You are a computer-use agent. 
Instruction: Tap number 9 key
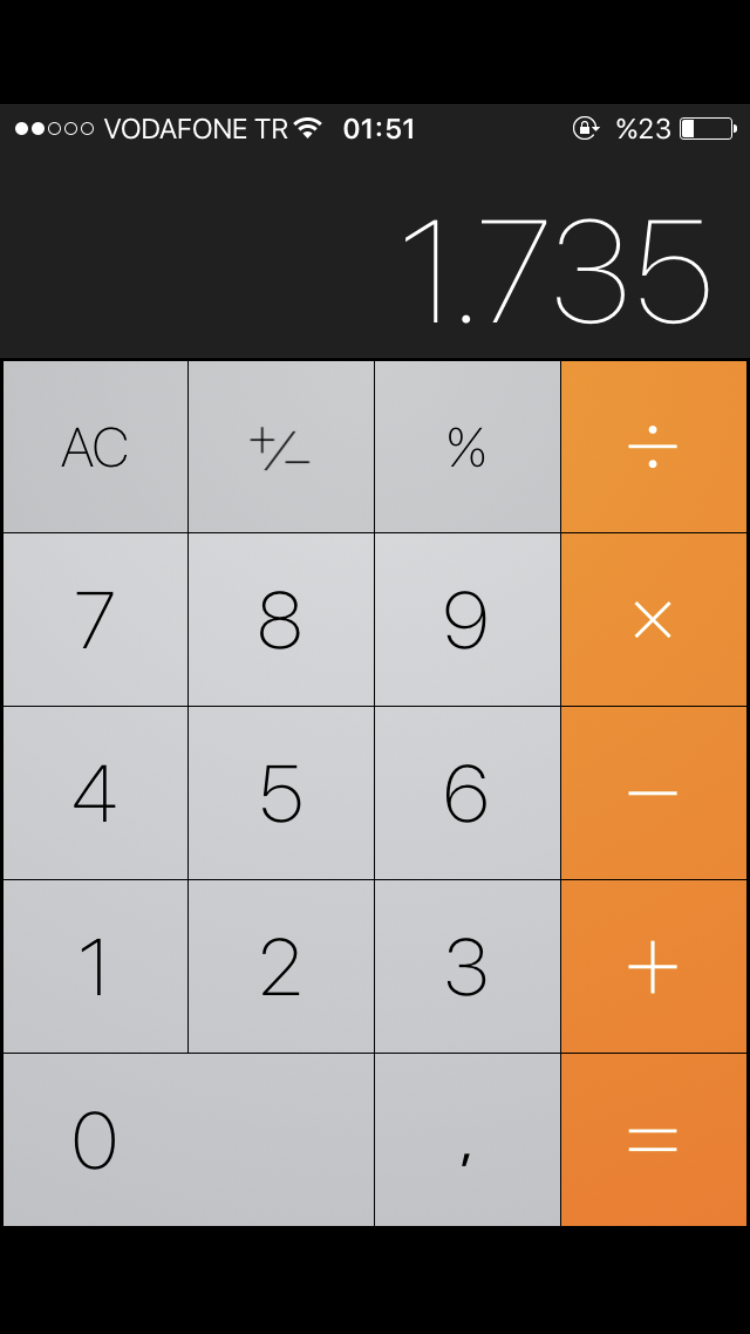467,620
